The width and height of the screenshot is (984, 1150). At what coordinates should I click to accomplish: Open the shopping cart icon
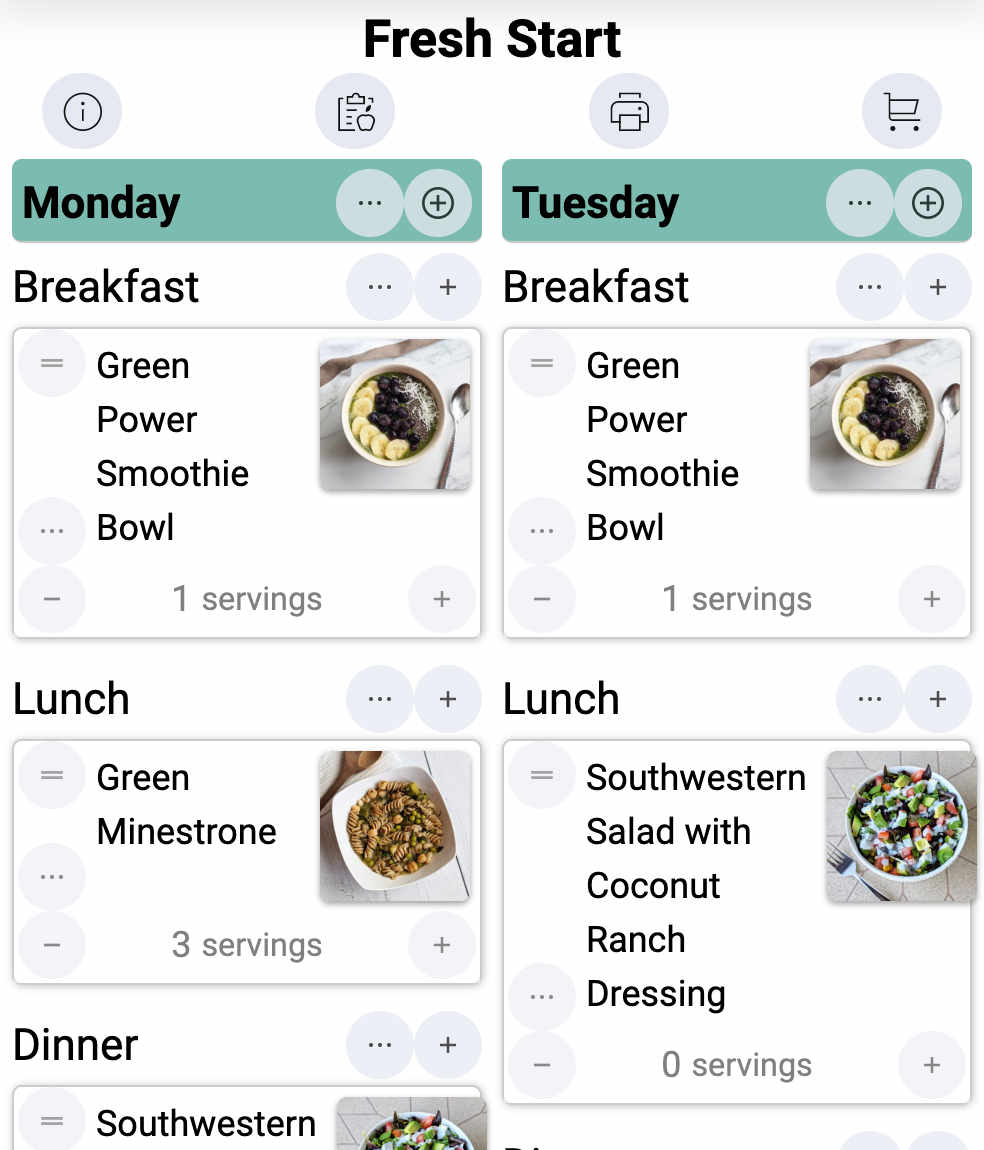click(x=902, y=111)
